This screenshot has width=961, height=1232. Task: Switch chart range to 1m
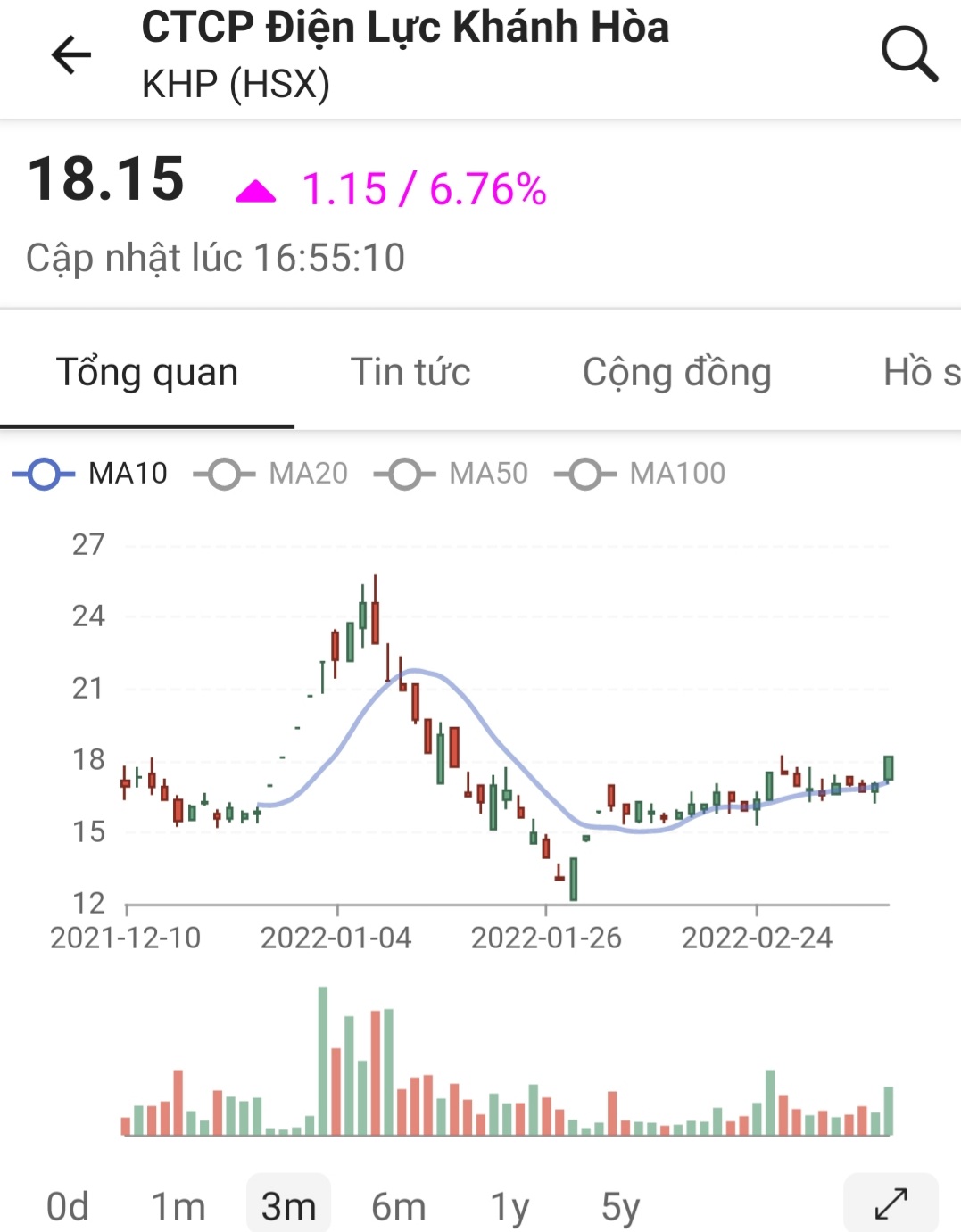(178, 1206)
